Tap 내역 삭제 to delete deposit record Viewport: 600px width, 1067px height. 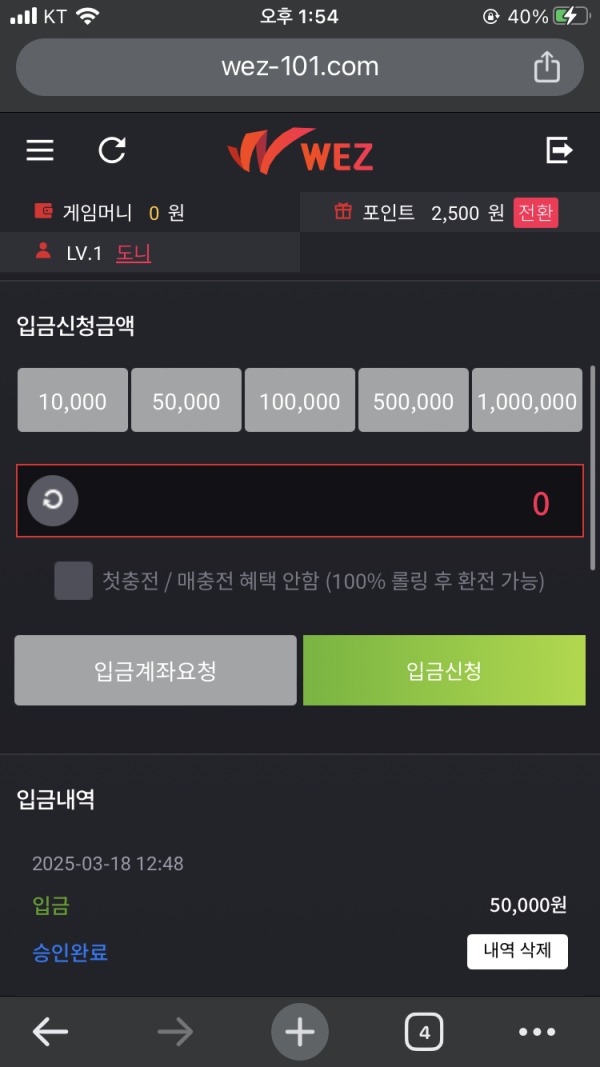coord(517,951)
